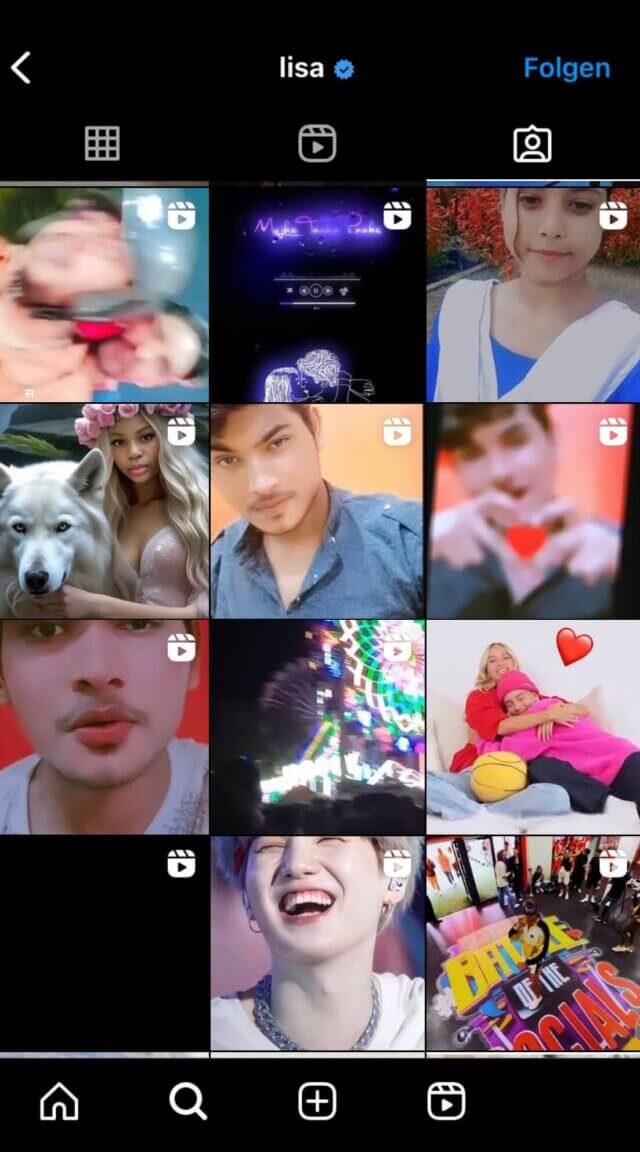Viewport: 640px width, 1152px height.
Task: Open the reel with the white wolf
Action: tap(104, 511)
